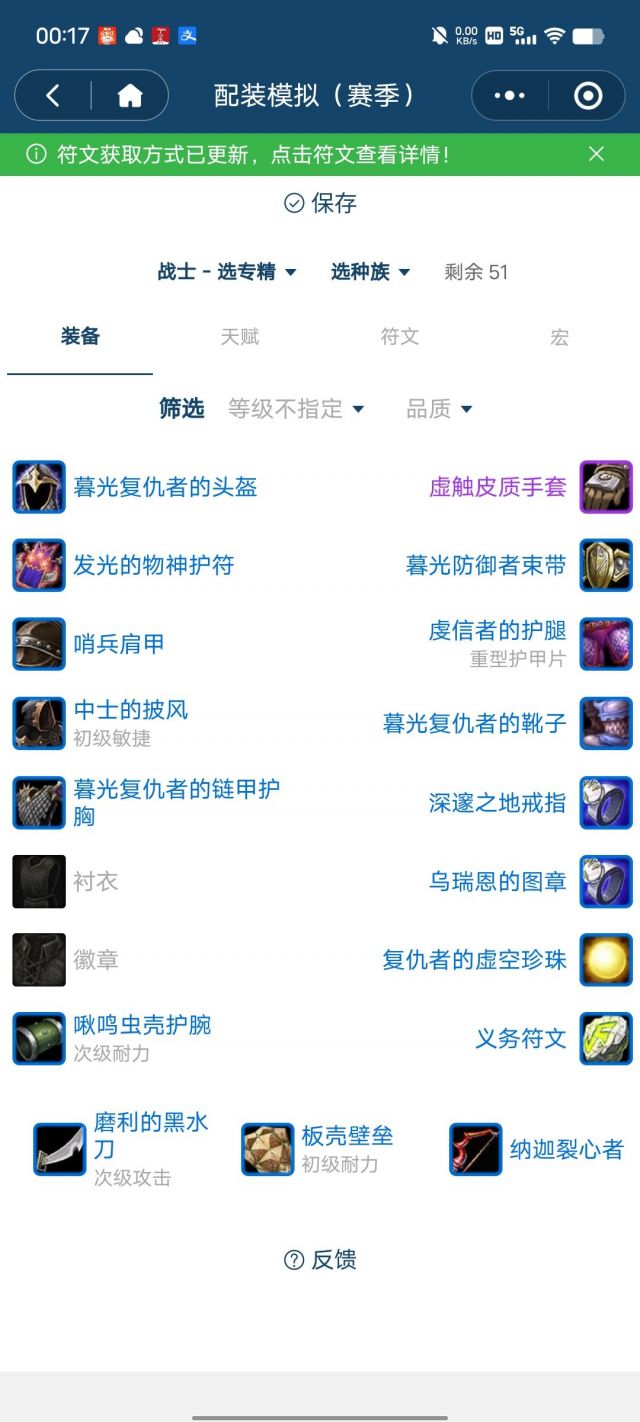The height and width of the screenshot is (1422, 640).
Task: Open the 义务符文 trinket slot
Action: 520,1038
